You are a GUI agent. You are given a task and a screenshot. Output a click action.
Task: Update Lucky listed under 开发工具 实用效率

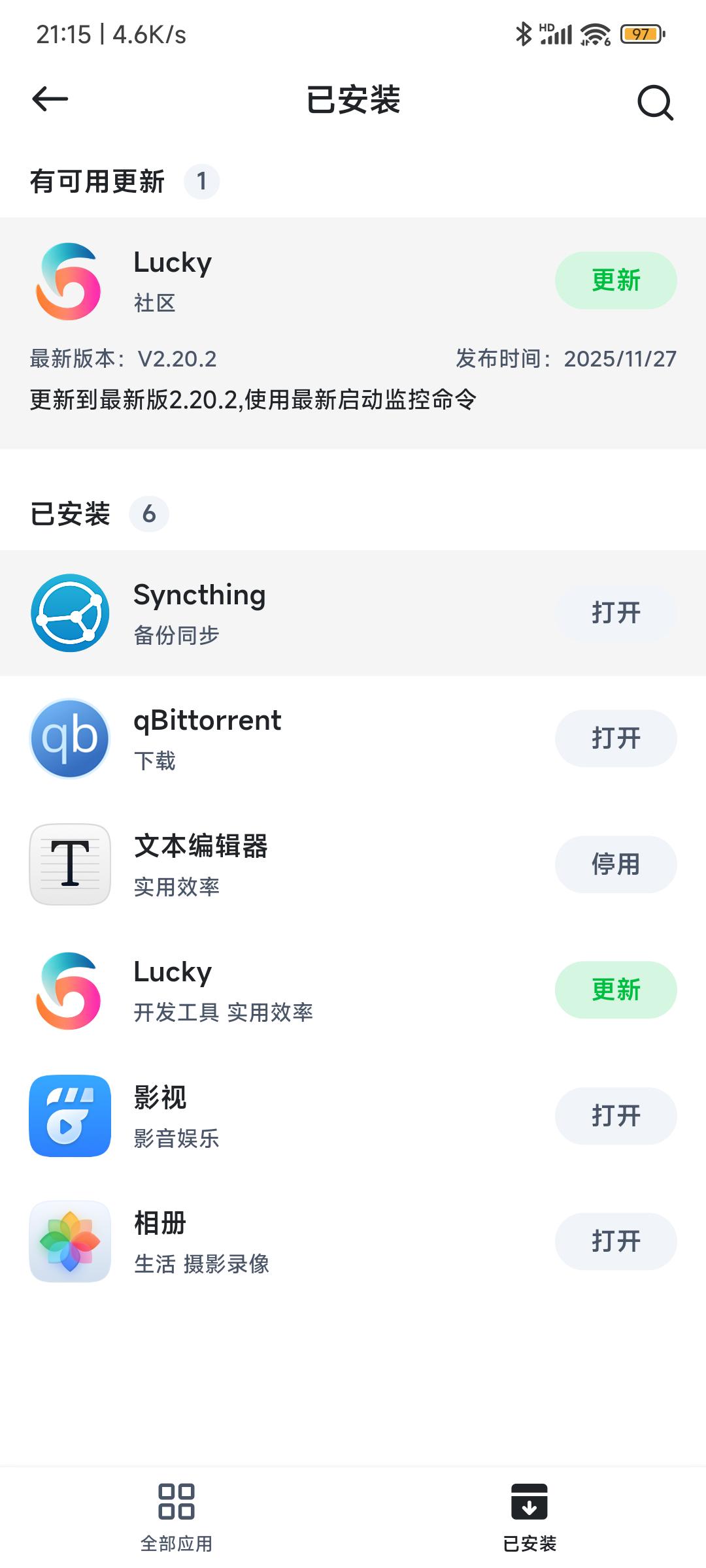point(615,990)
